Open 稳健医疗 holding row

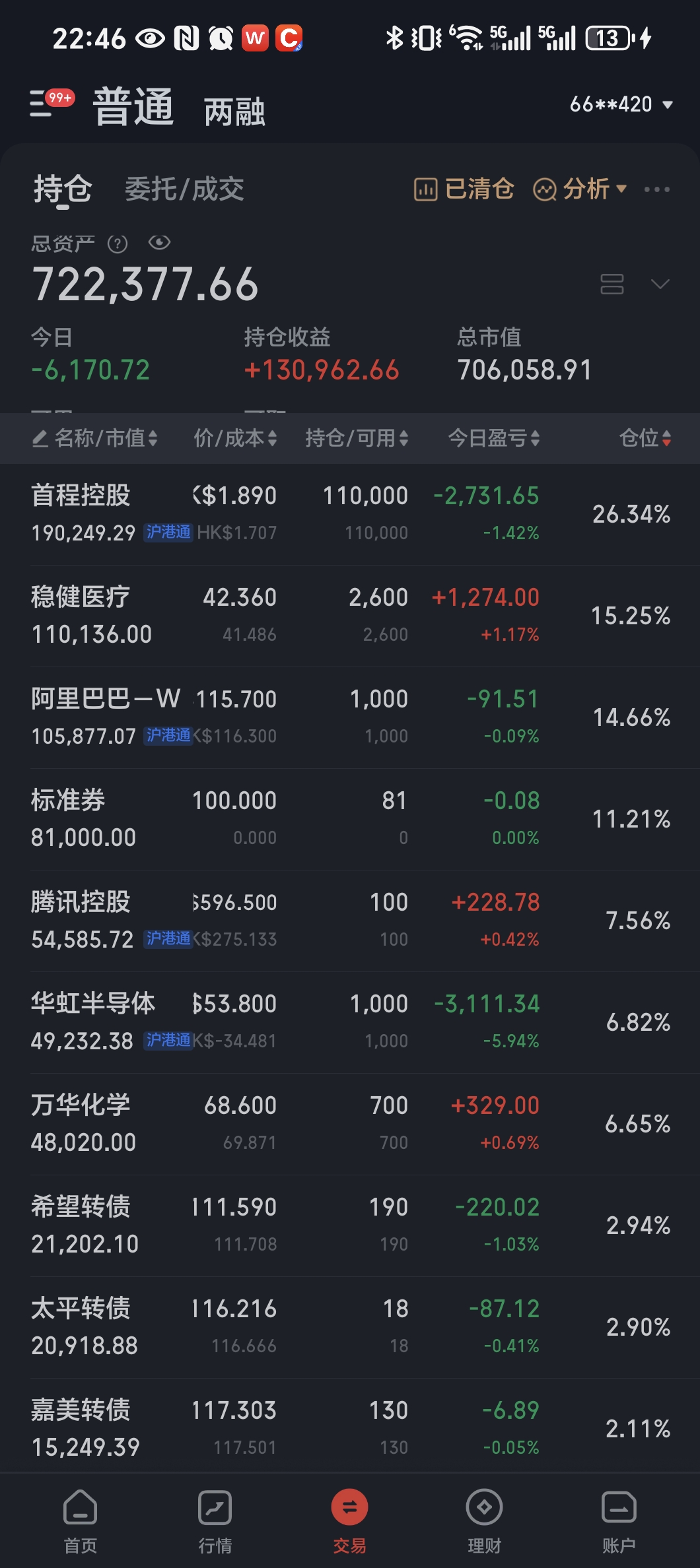pos(350,616)
